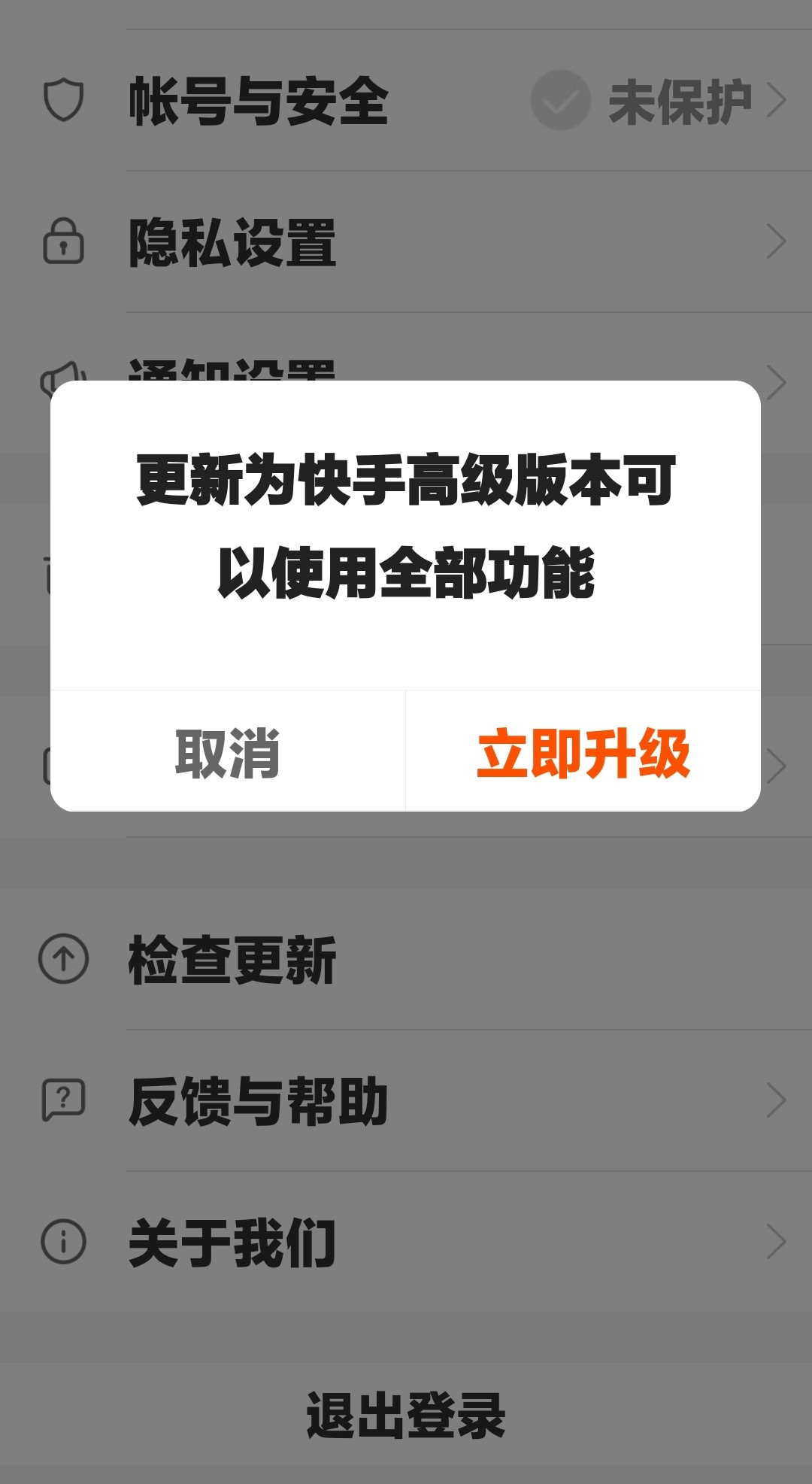The width and height of the screenshot is (812, 1484).
Task: Open 反馈与帮助 row
Action: [406, 1100]
